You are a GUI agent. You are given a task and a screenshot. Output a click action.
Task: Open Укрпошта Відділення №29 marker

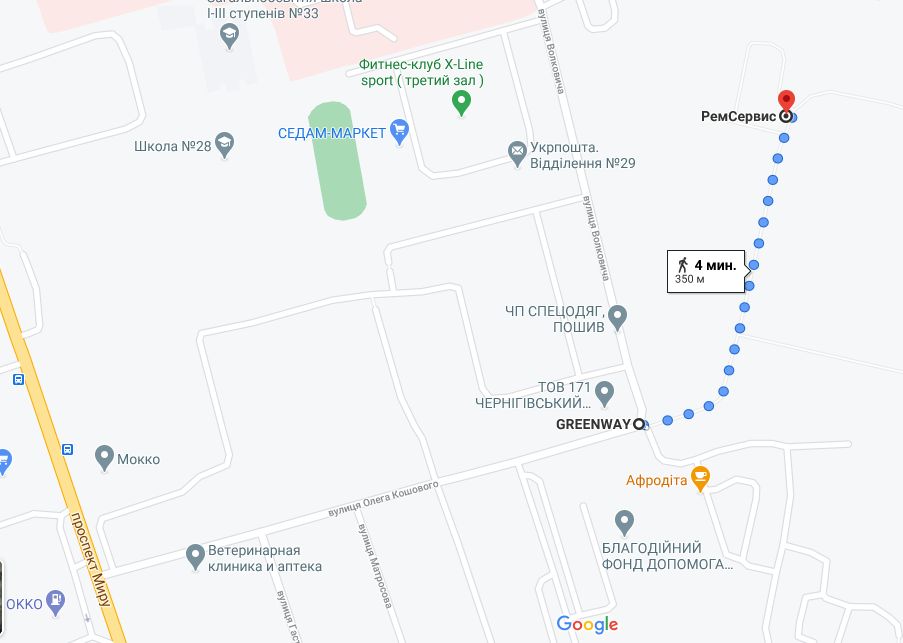click(x=517, y=152)
